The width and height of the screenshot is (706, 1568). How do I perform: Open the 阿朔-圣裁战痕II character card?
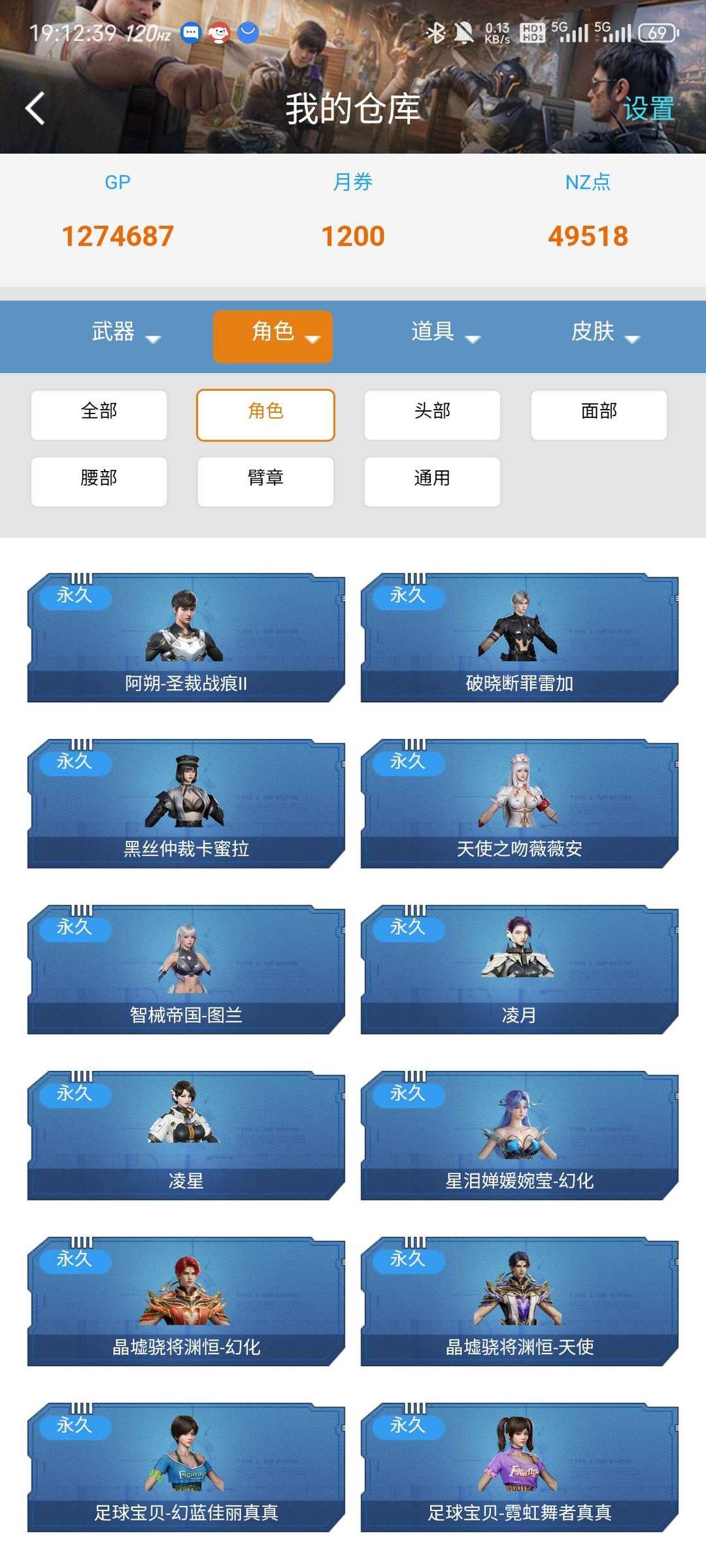pos(185,637)
